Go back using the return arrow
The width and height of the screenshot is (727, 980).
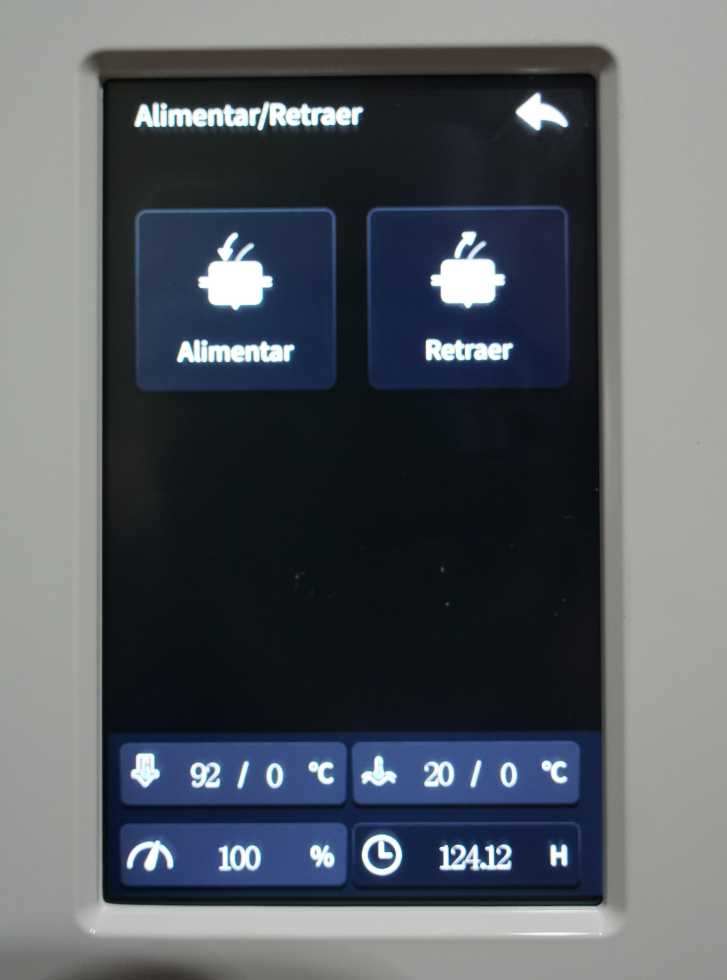(x=542, y=113)
